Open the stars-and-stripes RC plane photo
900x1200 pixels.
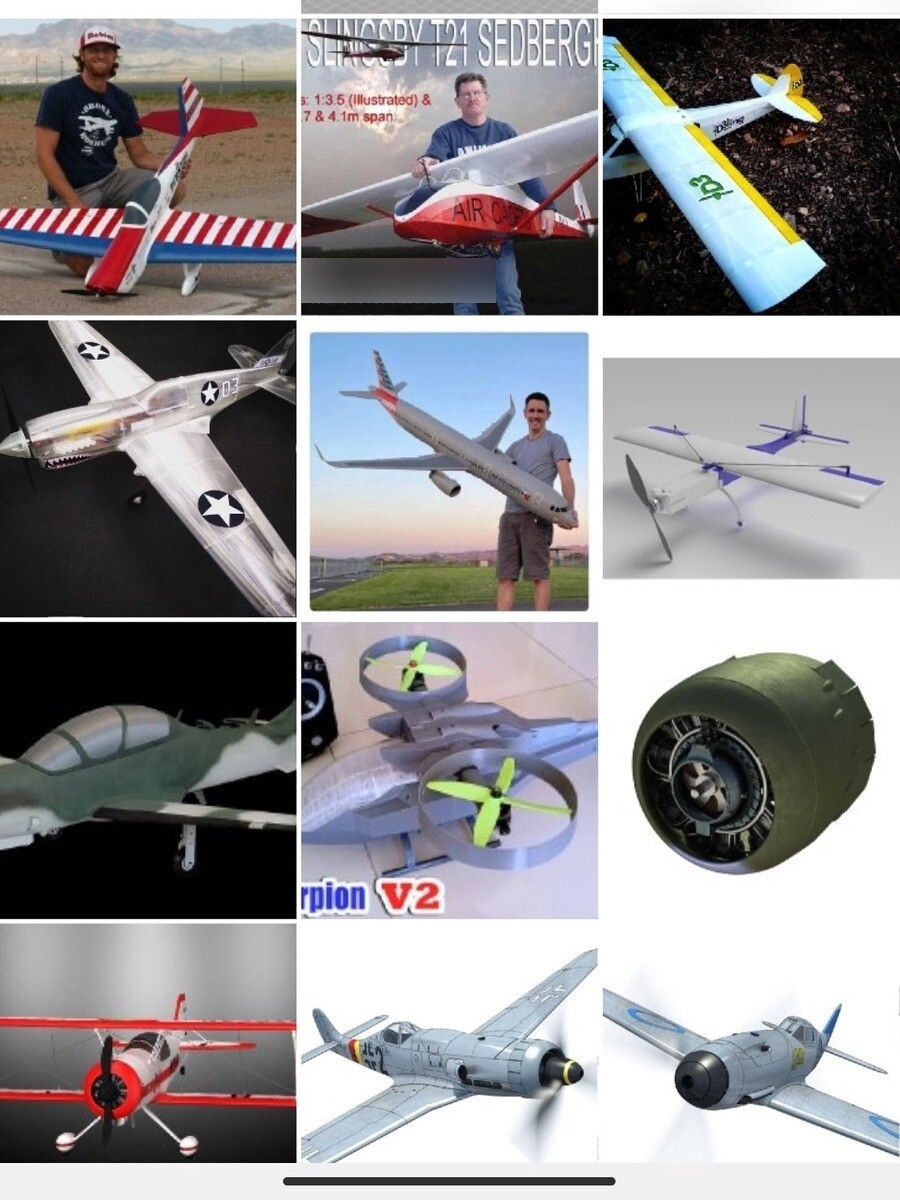click(x=148, y=166)
